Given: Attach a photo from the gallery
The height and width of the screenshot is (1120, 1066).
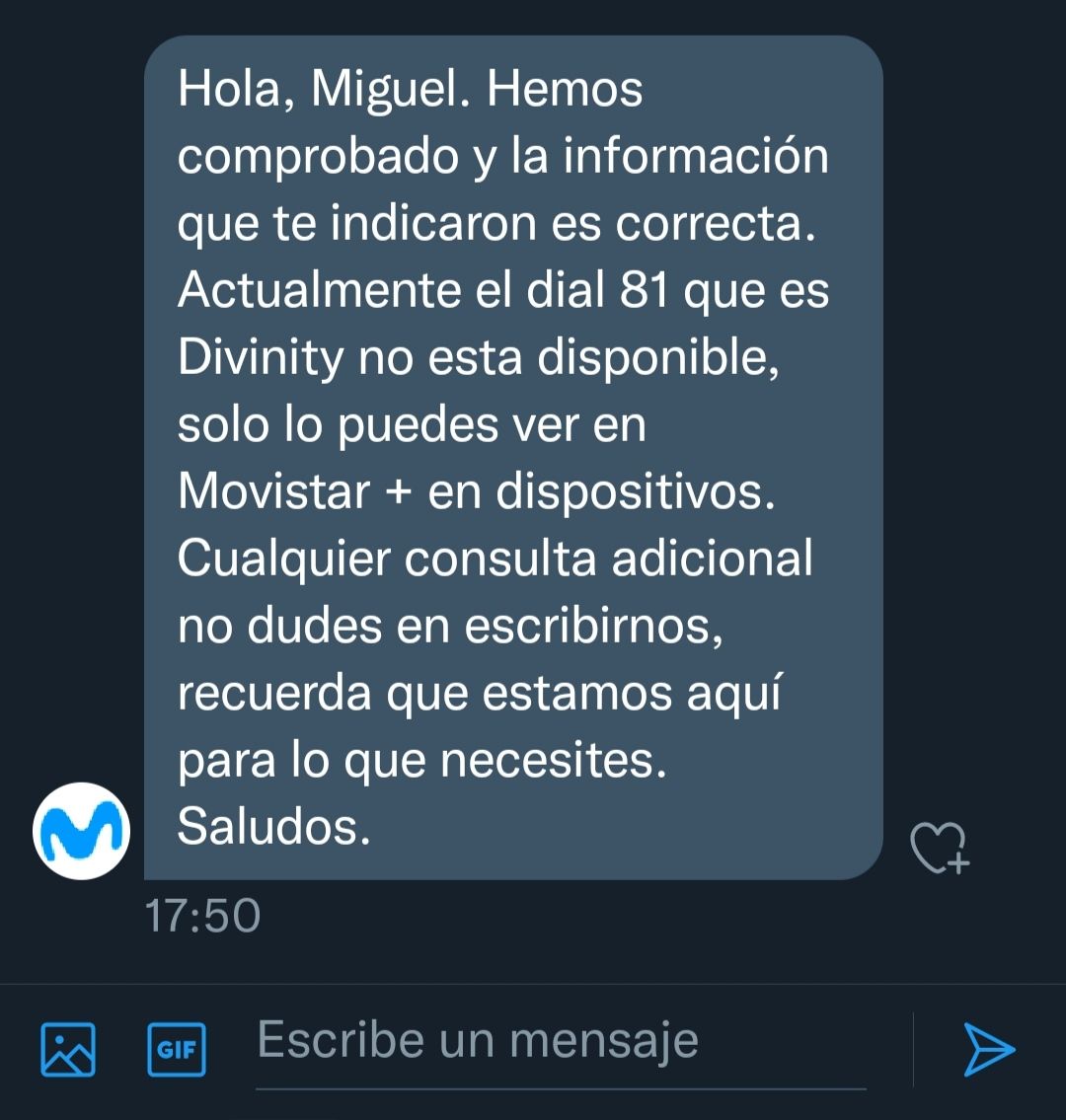Looking at the screenshot, I should point(68,1049).
